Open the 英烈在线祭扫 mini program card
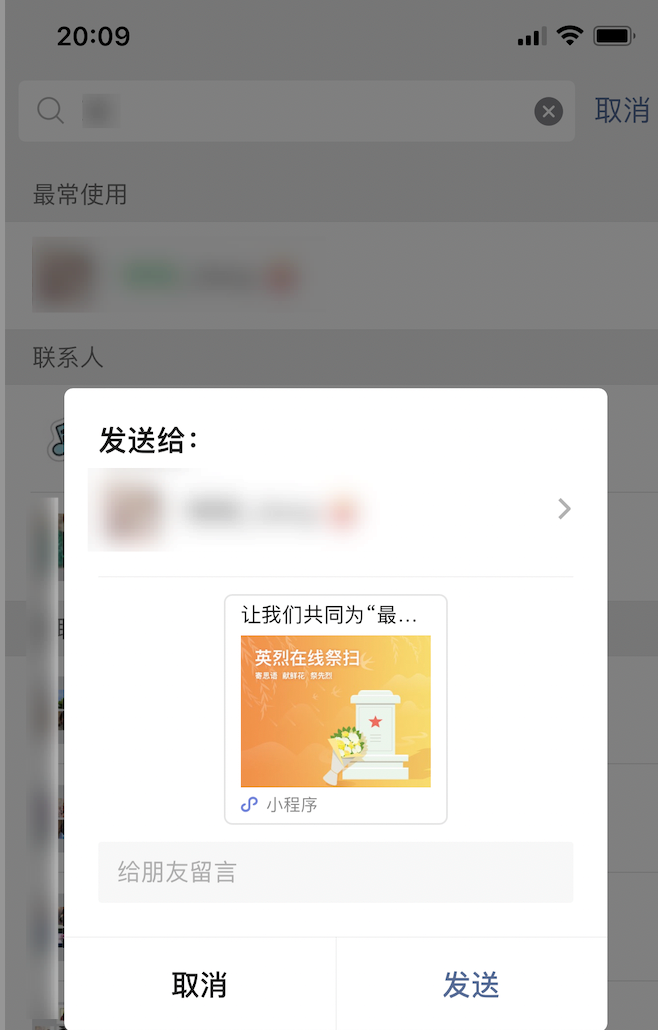The image size is (658, 1030). [336, 710]
